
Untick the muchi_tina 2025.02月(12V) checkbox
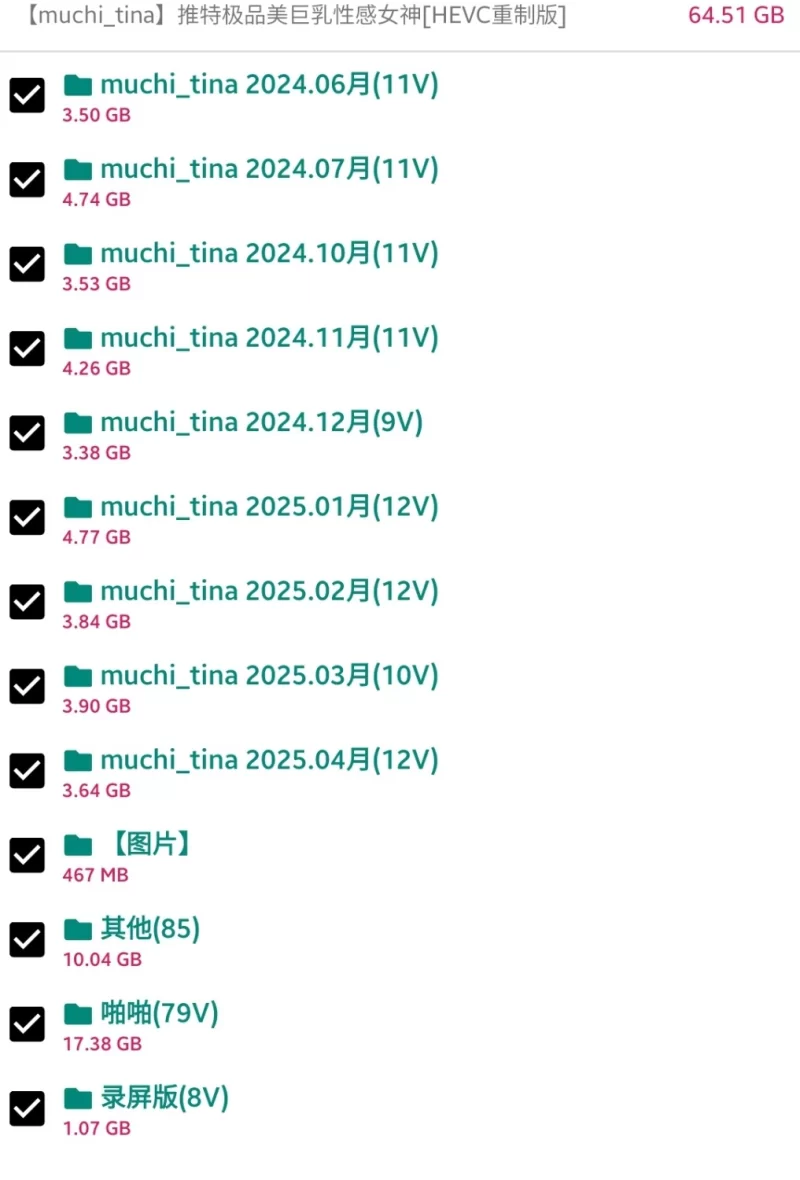[x=27, y=603]
